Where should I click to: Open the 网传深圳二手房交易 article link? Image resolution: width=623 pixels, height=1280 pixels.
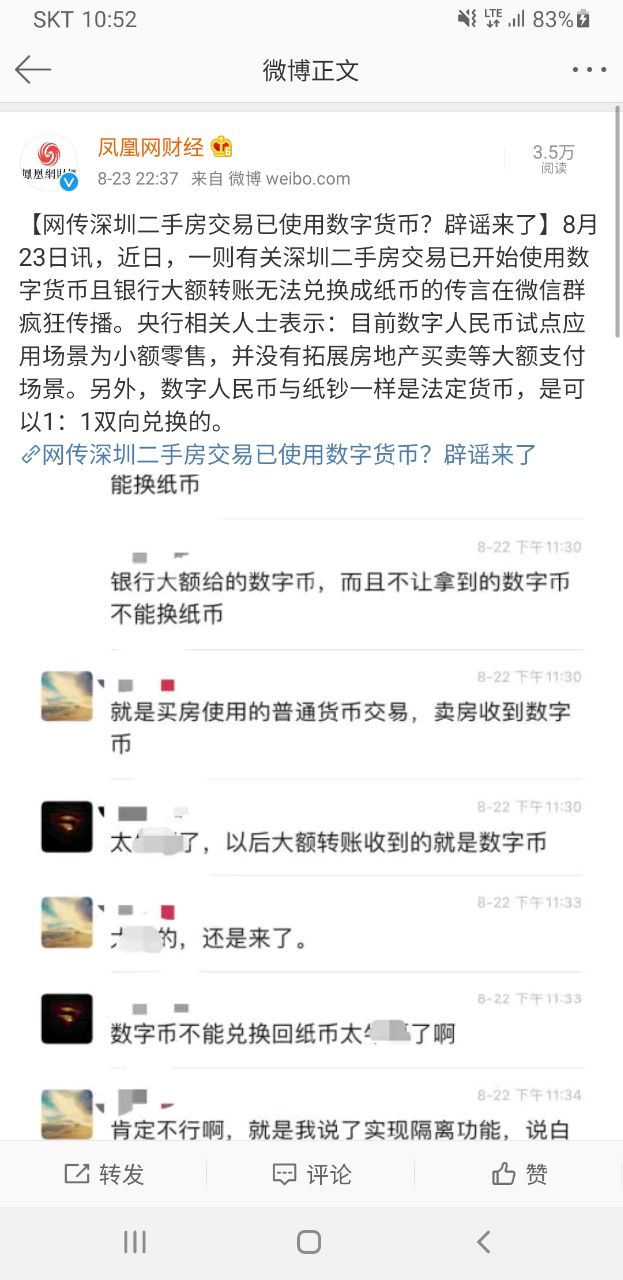click(280, 455)
